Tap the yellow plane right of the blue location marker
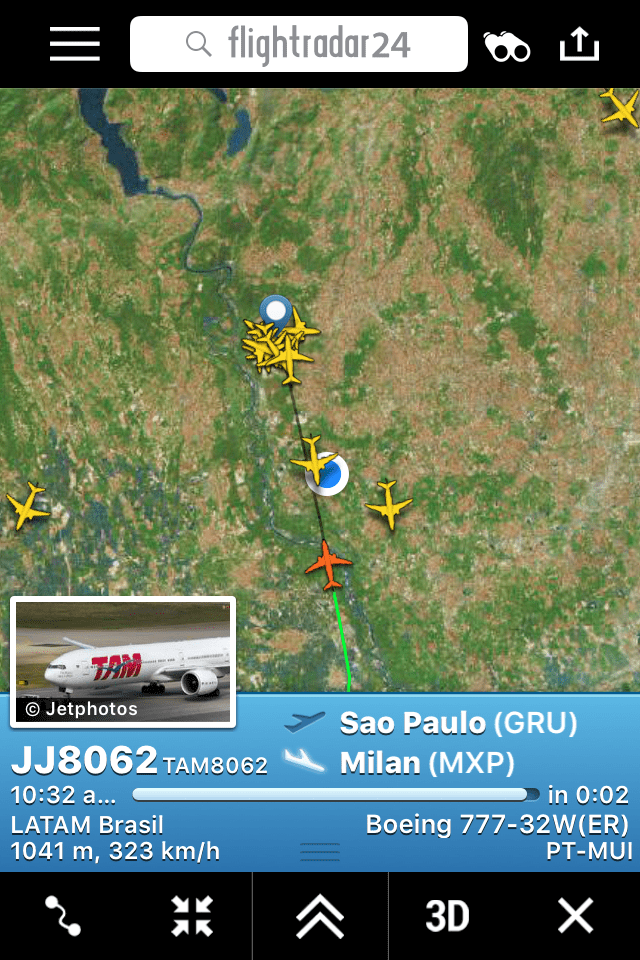Screen dimensions: 640x960 point(388,504)
